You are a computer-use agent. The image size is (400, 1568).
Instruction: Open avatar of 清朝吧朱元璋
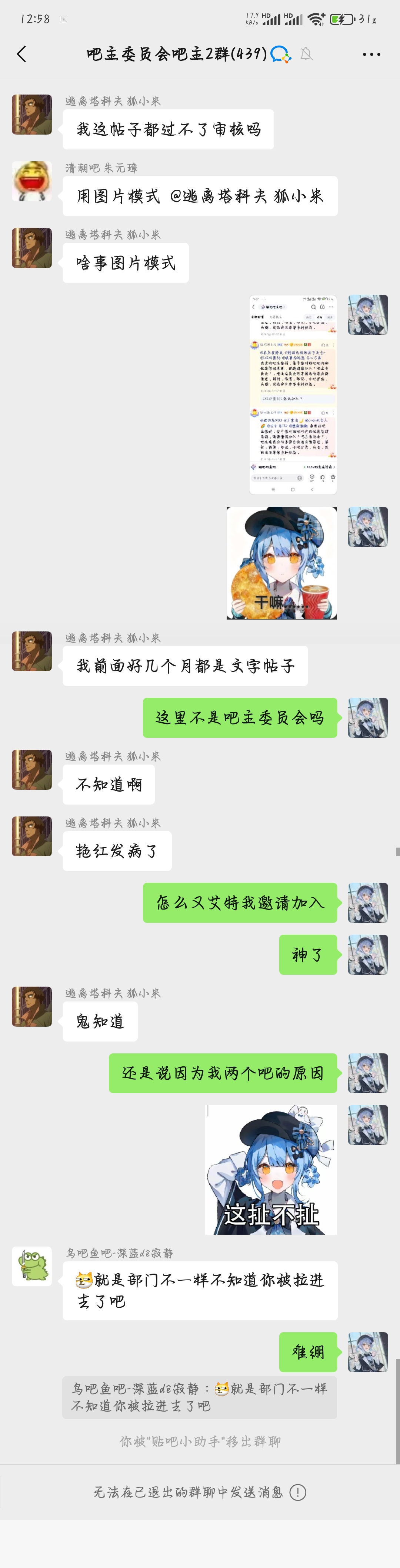point(31,181)
